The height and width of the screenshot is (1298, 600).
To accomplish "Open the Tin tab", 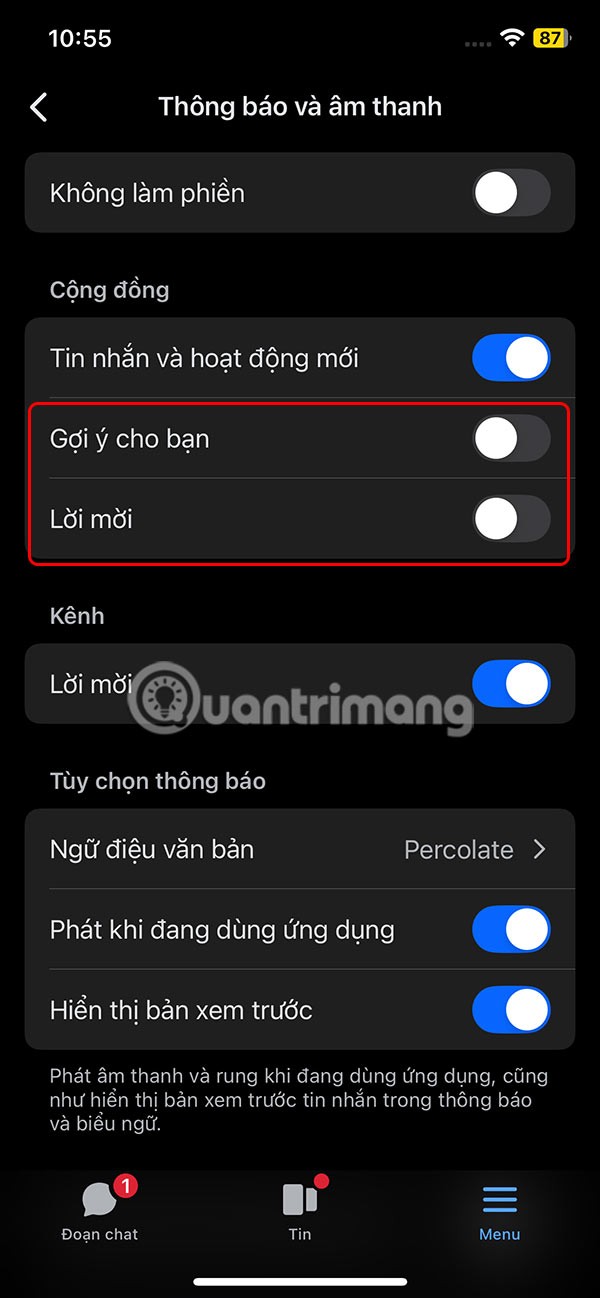I will coord(300,1208).
